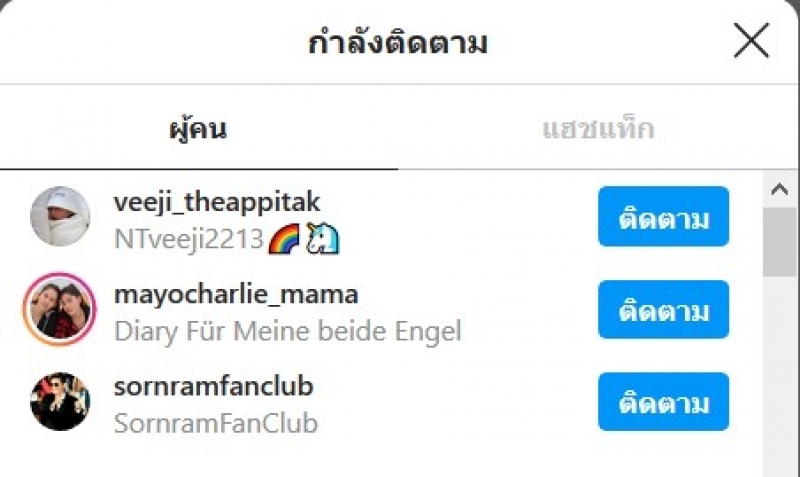Switch to the แฮชแท็ก tab
This screenshot has width=800, height=477.
coord(598,129)
